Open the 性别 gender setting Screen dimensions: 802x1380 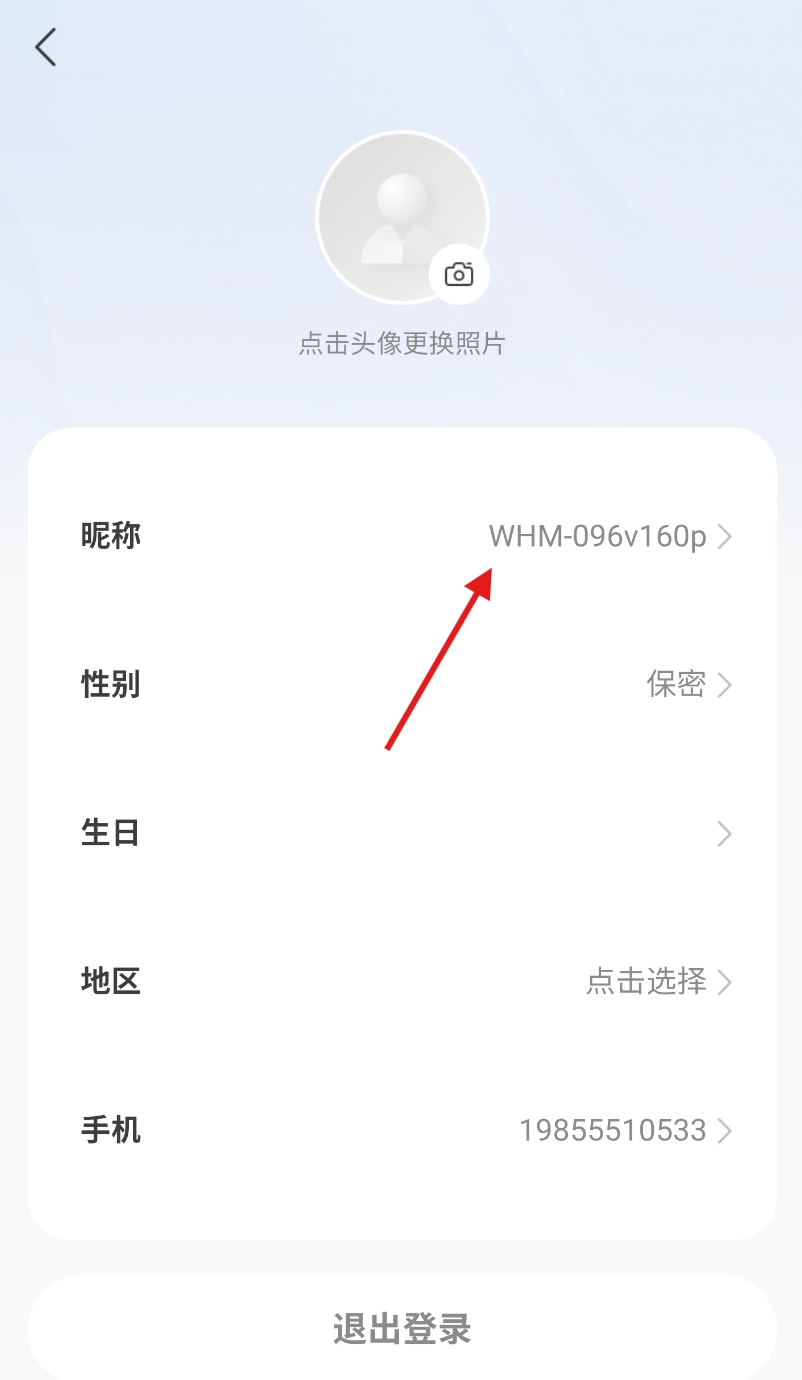[402, 685]
